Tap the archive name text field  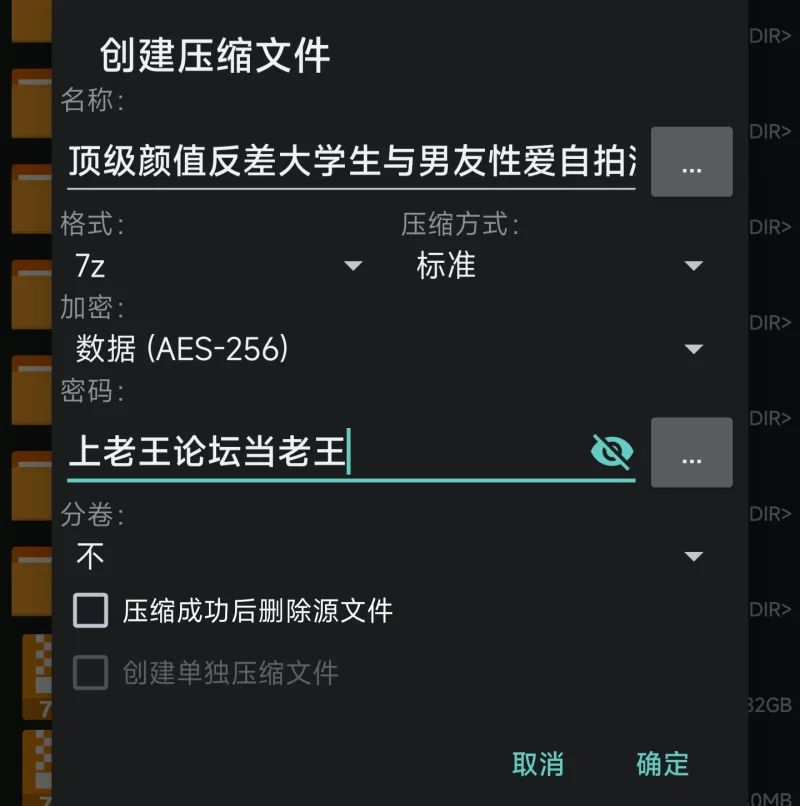coord(350,163)
